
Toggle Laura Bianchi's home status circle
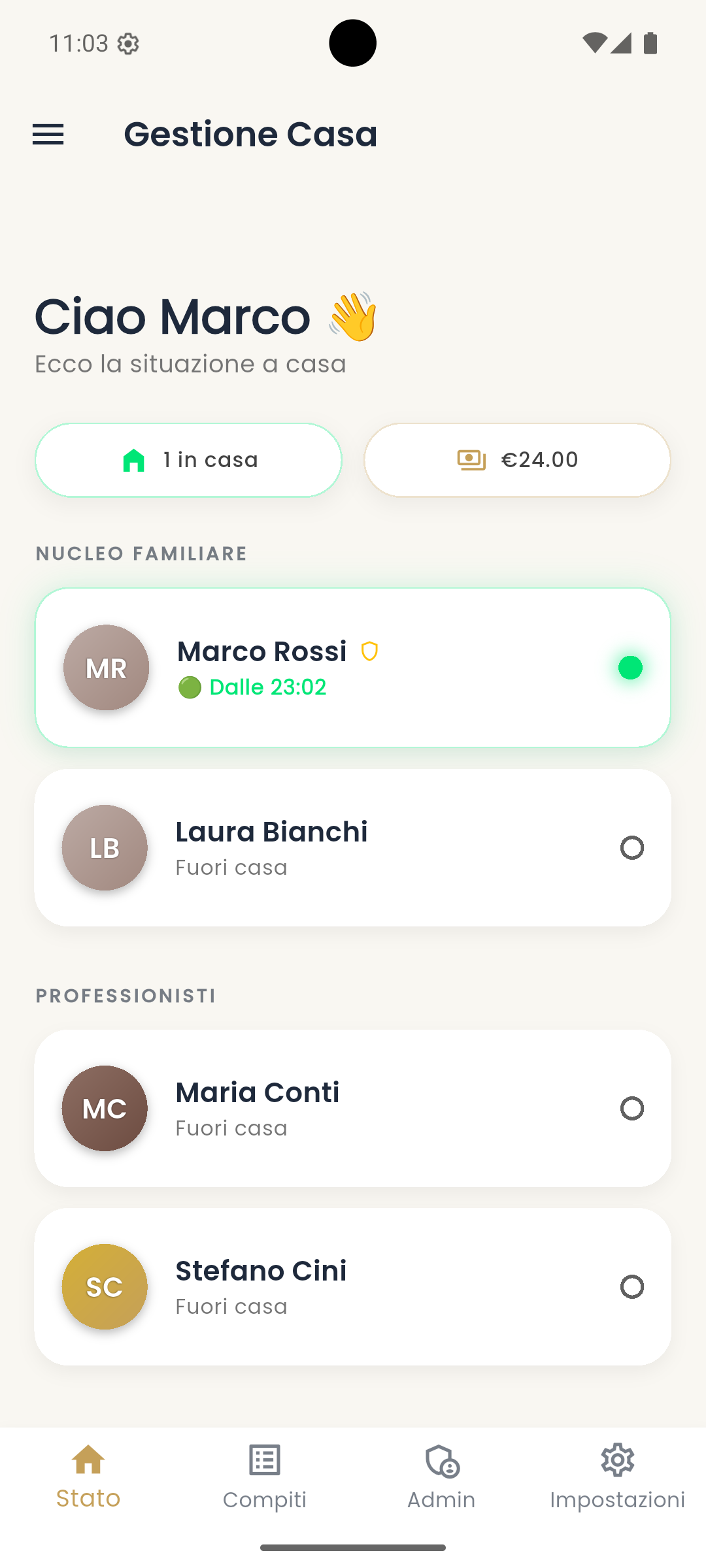pos(631,847)
